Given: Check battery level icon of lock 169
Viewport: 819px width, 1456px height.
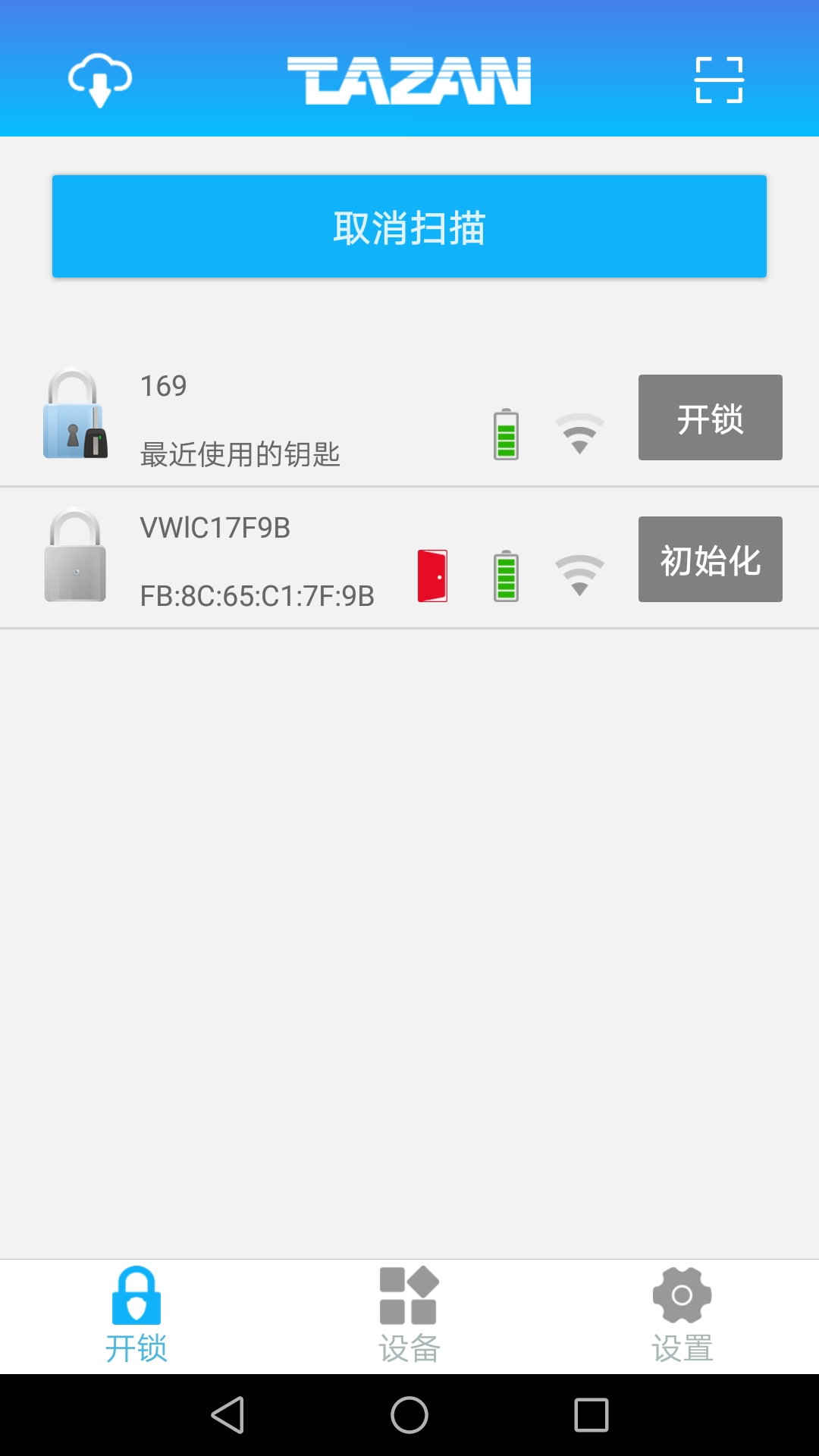Looking at the screenshot, I should 505,436.
